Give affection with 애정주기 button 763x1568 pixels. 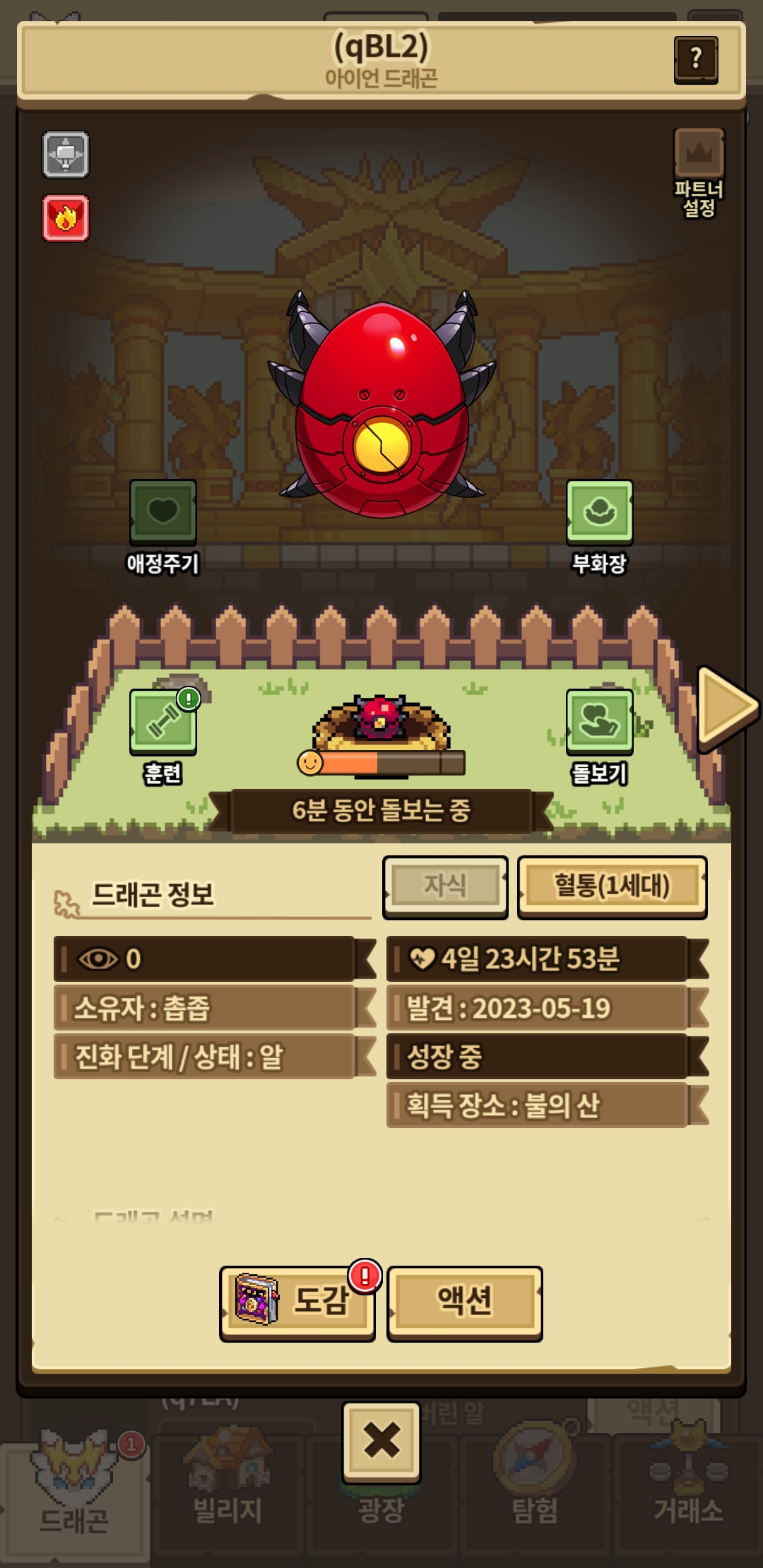click(x=163, y=513)
